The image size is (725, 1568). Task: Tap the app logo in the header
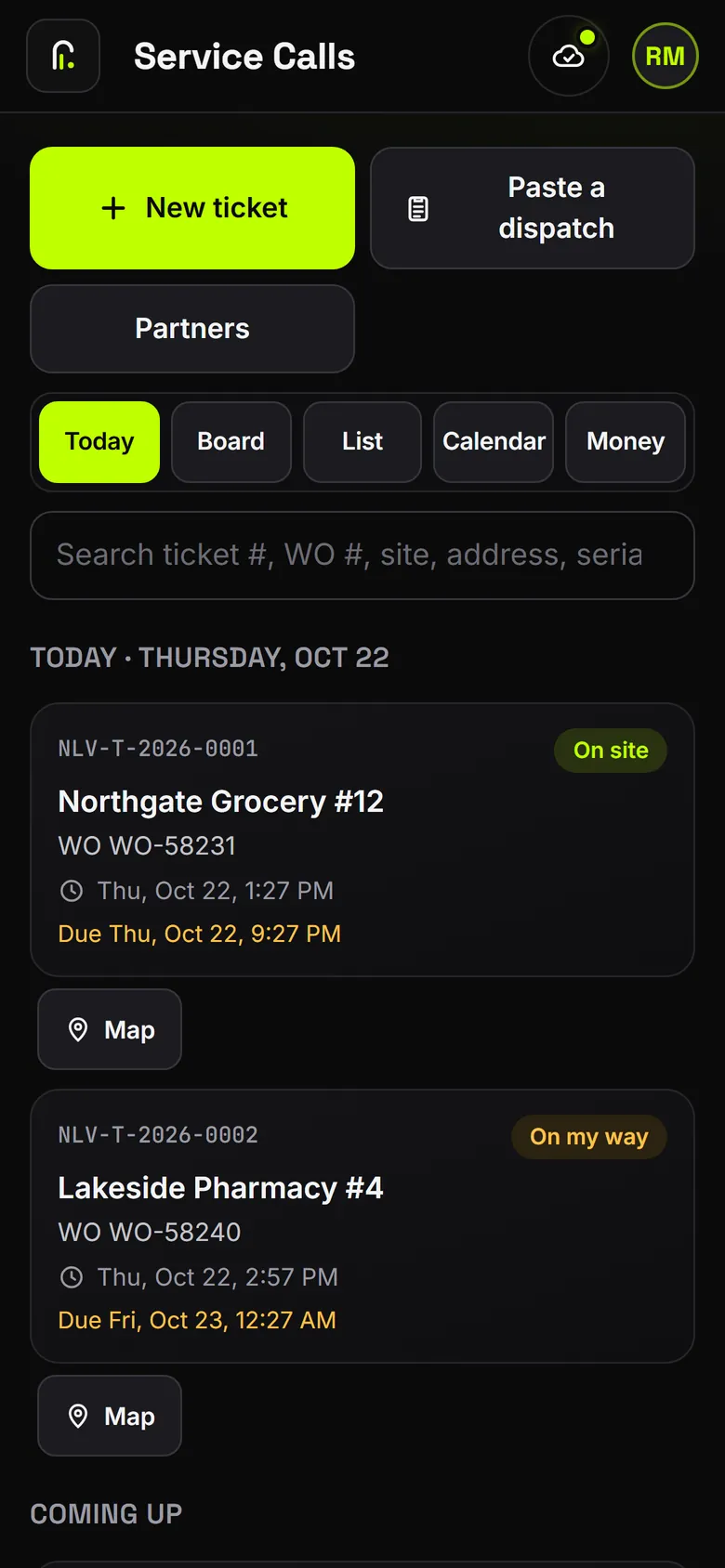pos(63,56)
